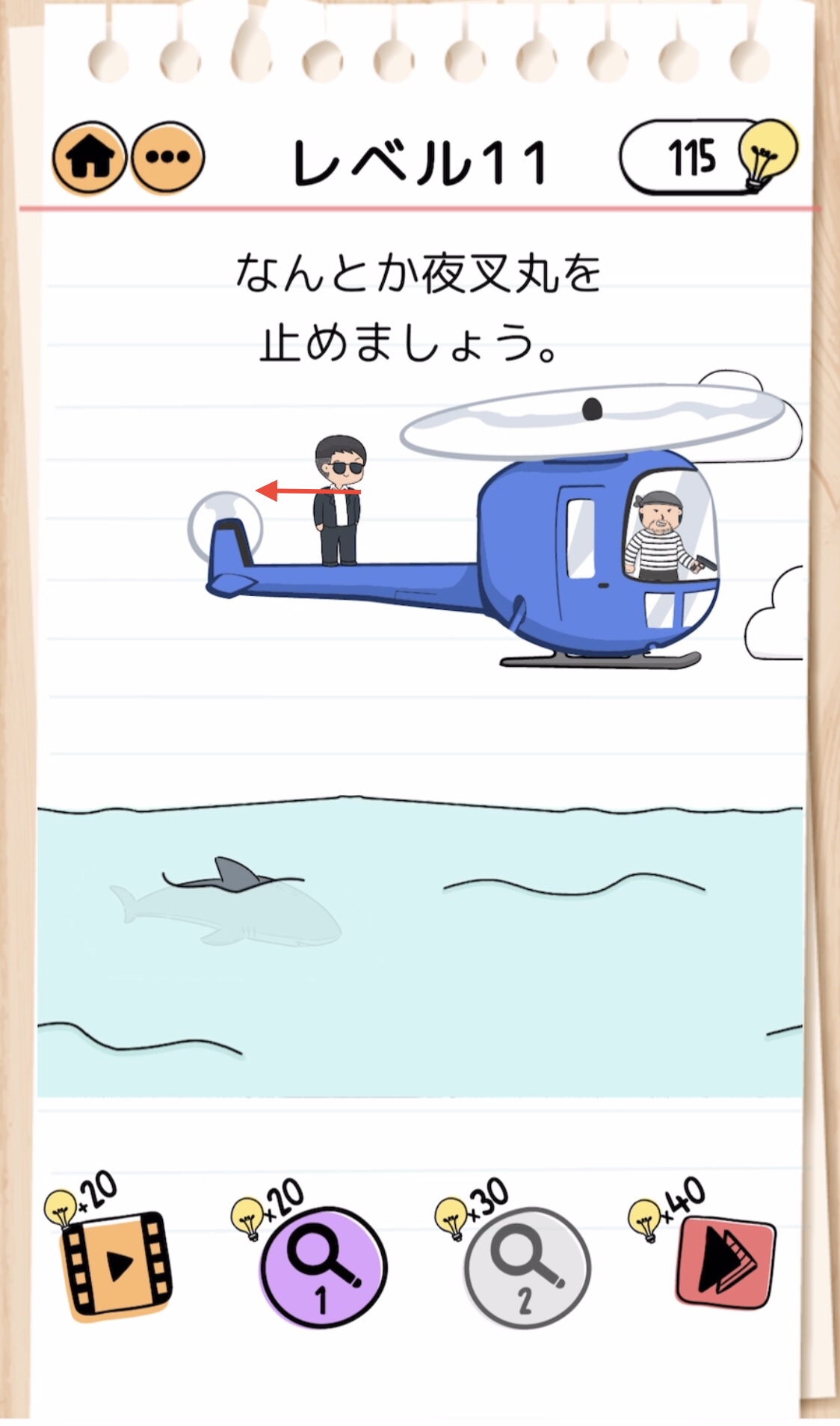The image size is (840, 1426).
Task: Go to the home screen button
Action: (89, 157)
